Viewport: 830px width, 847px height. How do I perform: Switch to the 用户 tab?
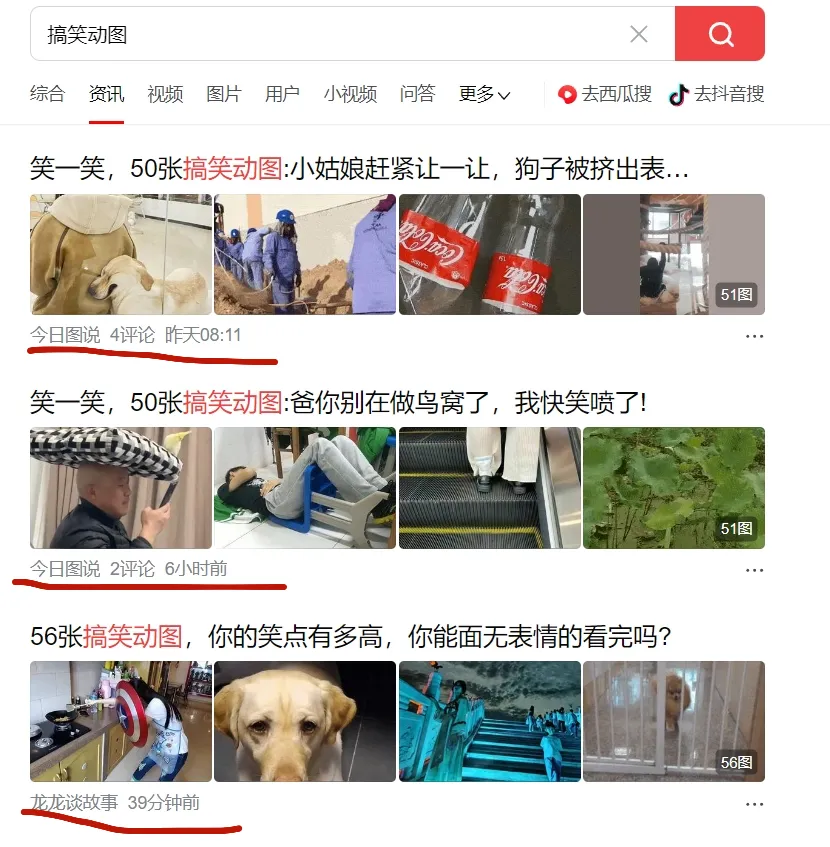coord(282,94)
